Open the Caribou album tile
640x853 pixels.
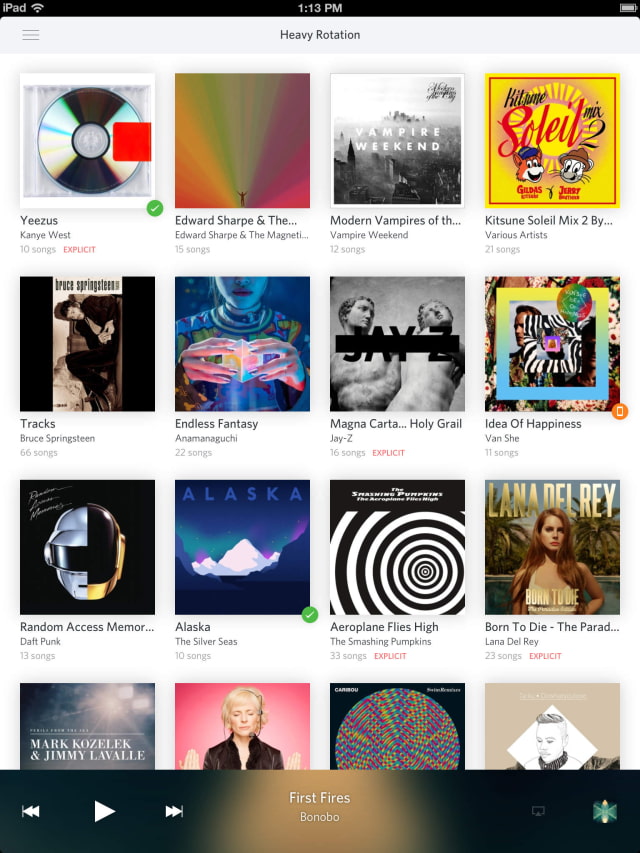coord(397,726)
